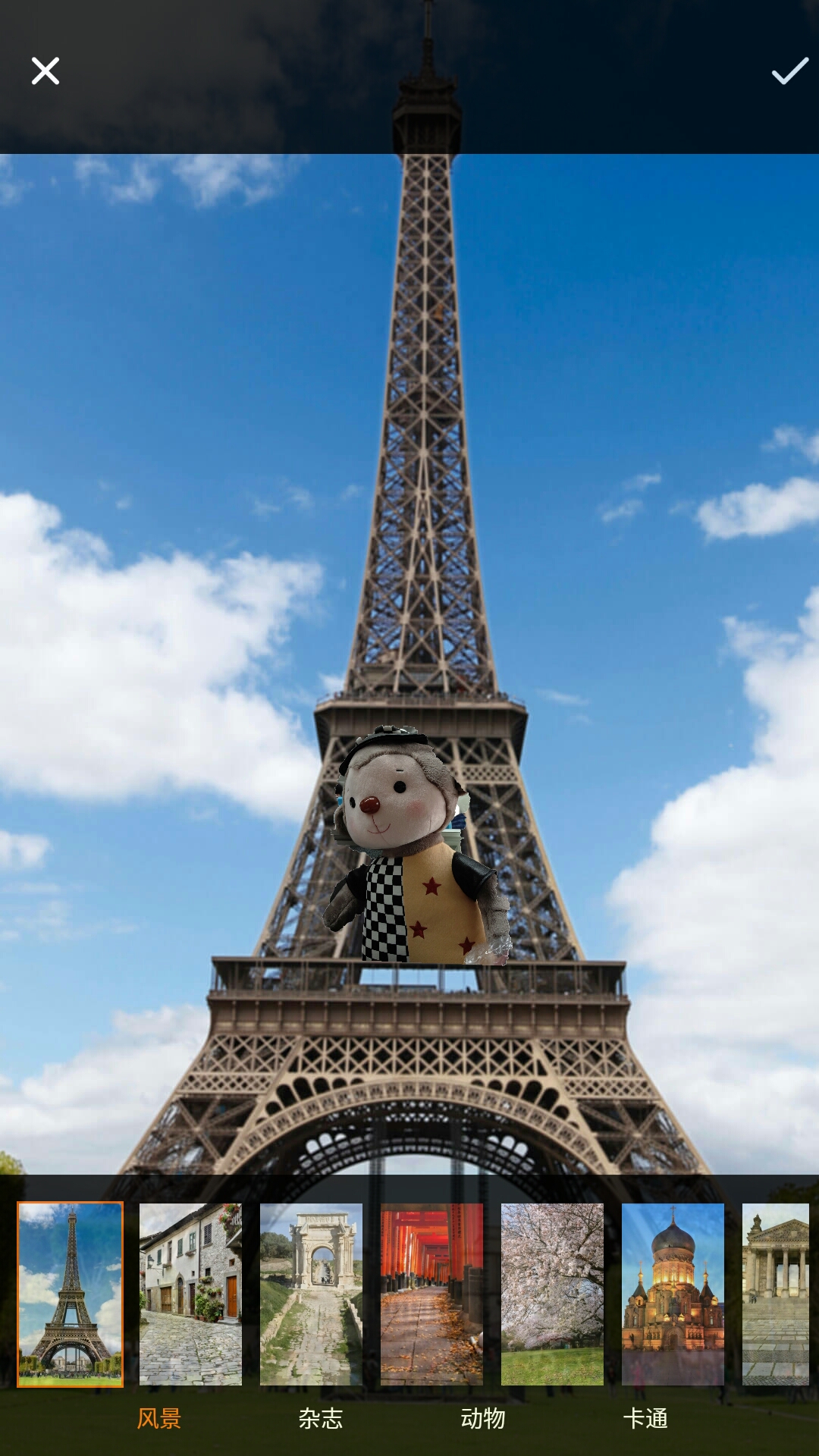Viewport: 819px width, 1456px height.
Task: Select the 卡通 category tab
Action: (645, 1418)
